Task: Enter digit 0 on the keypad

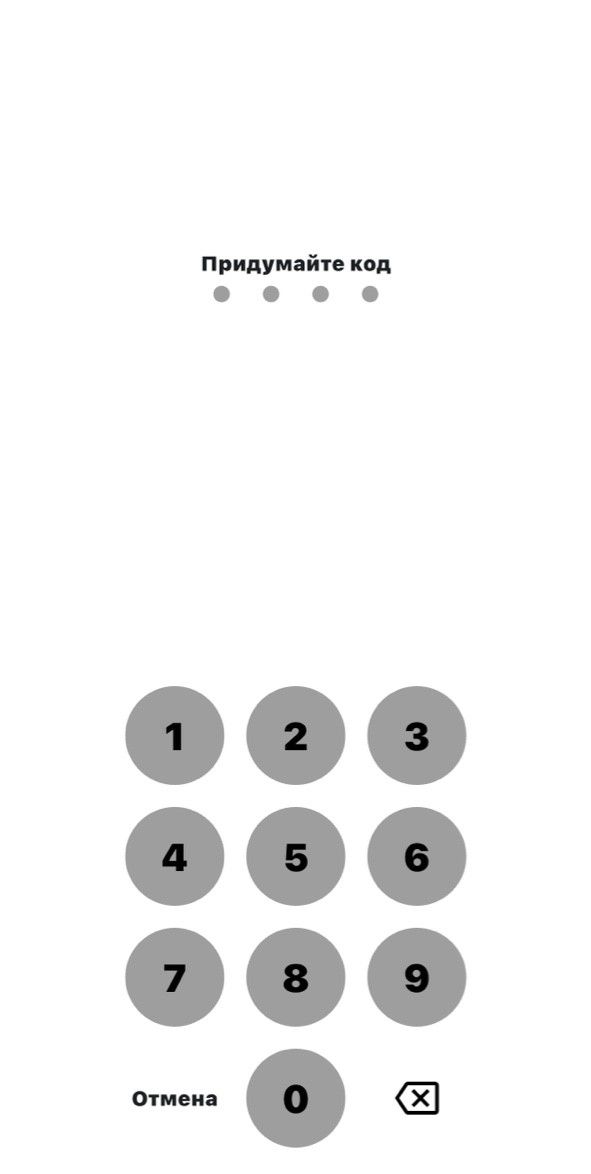Action: [296, 1098]
